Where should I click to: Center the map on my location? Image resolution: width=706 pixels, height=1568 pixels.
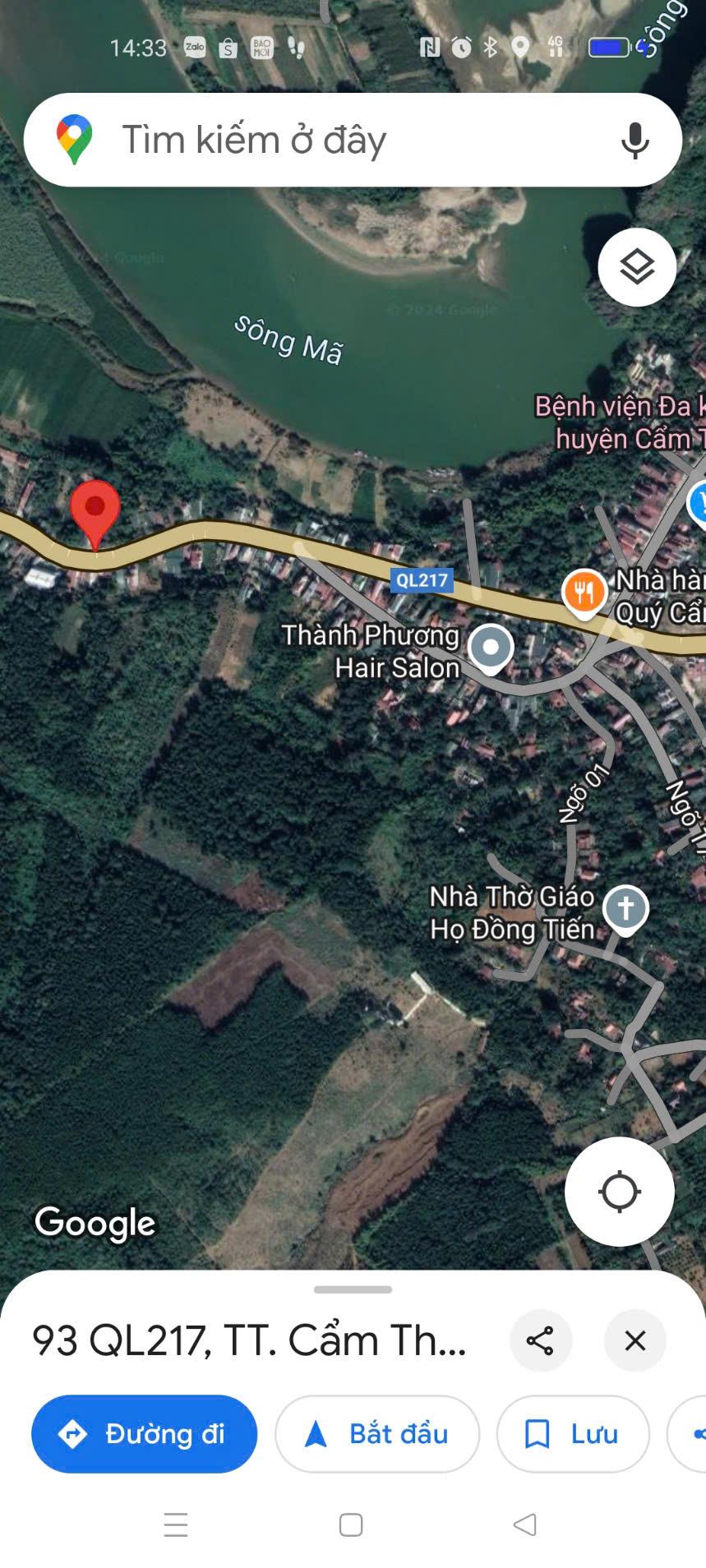(x=619, y=1192)
